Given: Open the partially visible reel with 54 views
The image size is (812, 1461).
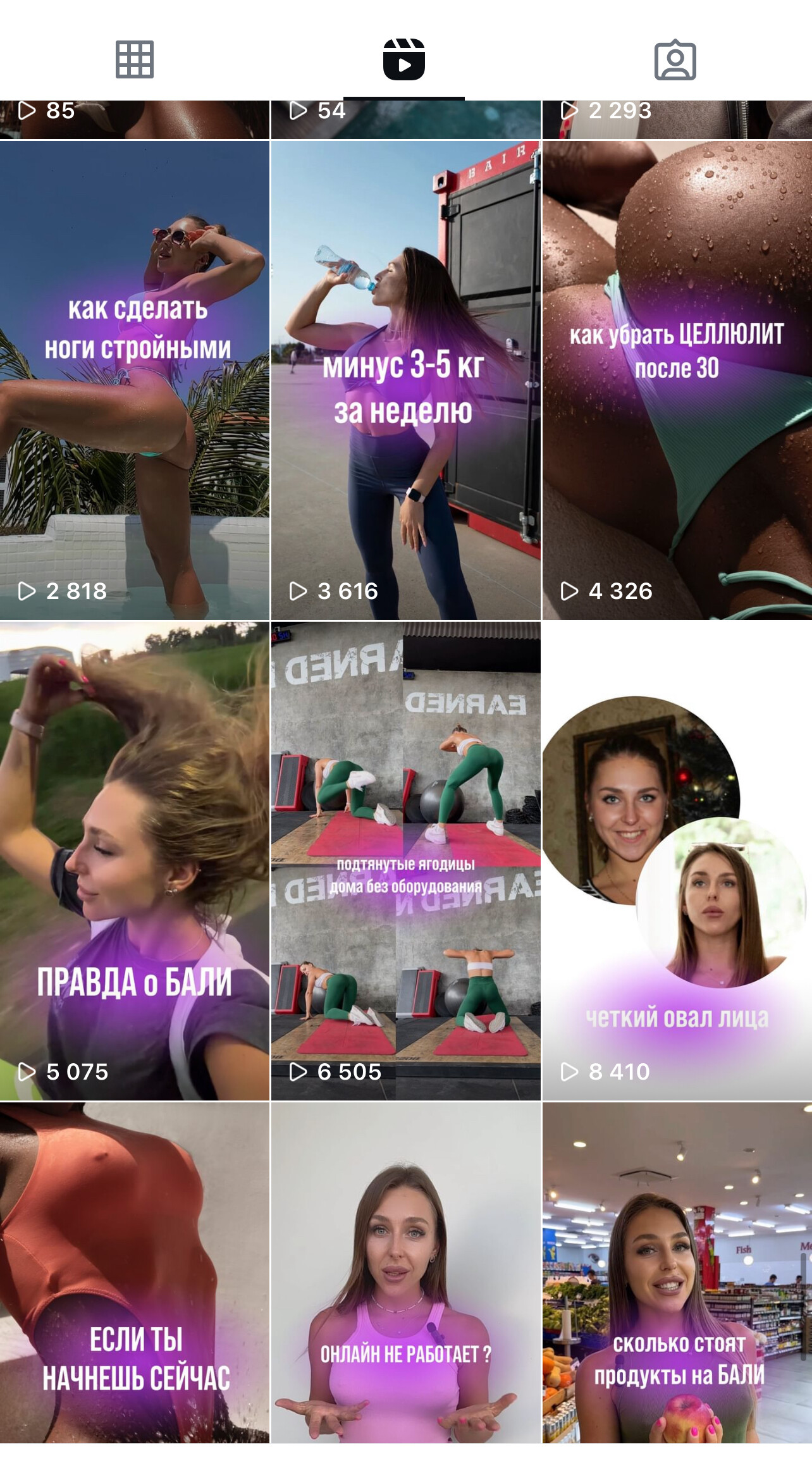Looking at the screenshot, I should tap(405, 120).
